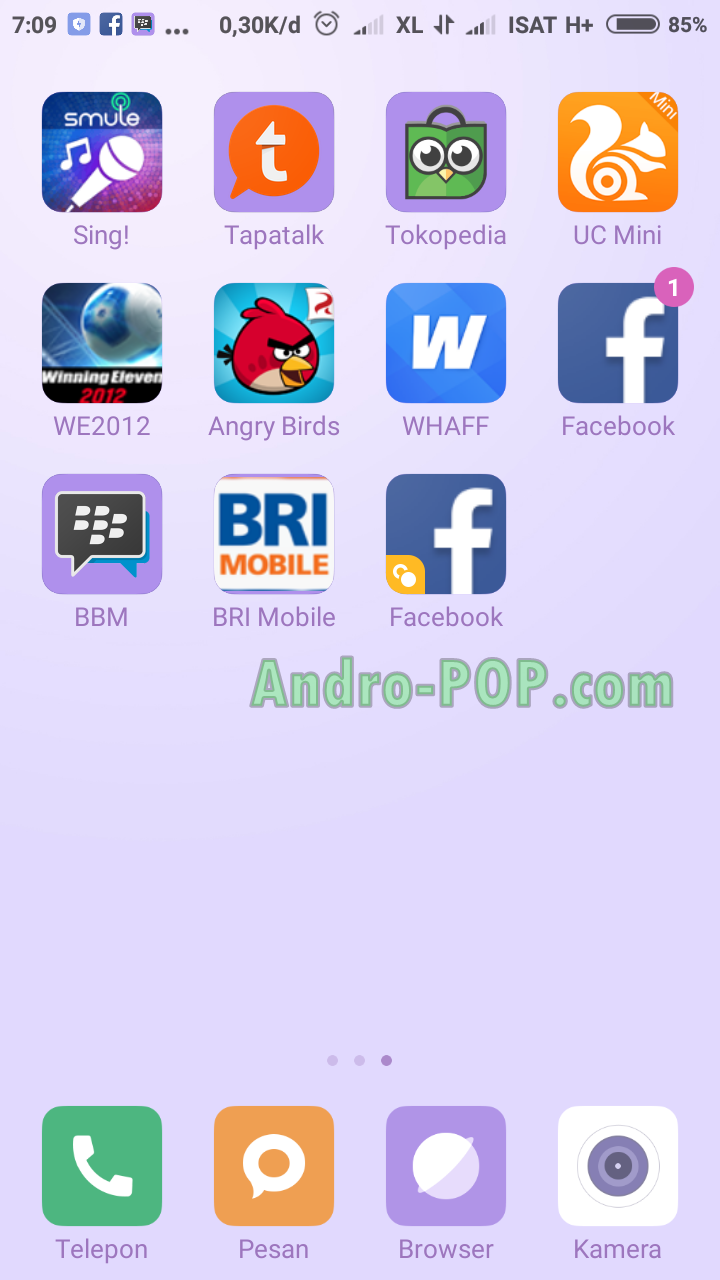Open BBM messenger
The image size is (720, 1280).
pos(102,534)
